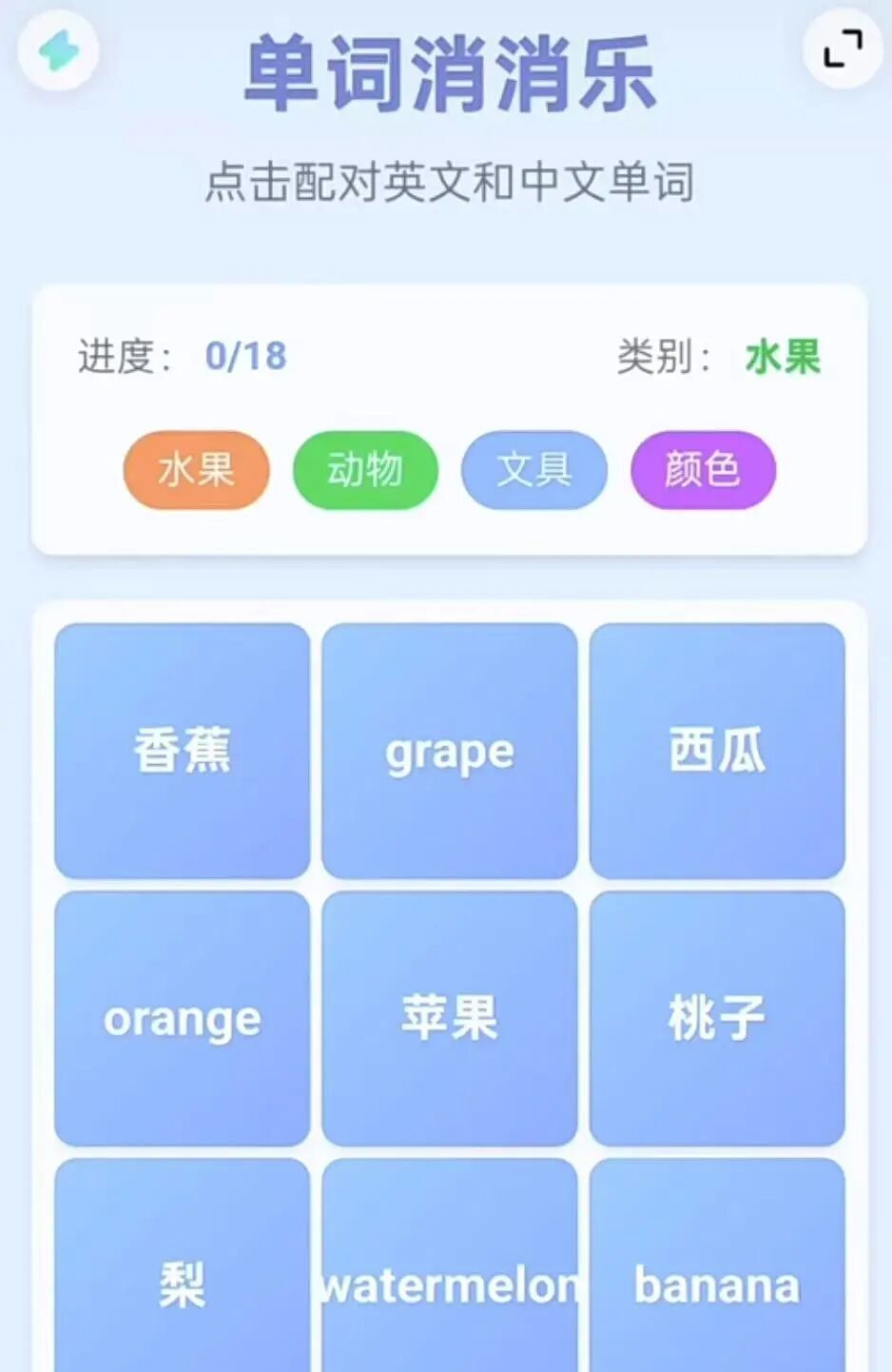The image size is (892, 1372).
Task: Select the 苹果 tile
Action: pos(449,1016)
